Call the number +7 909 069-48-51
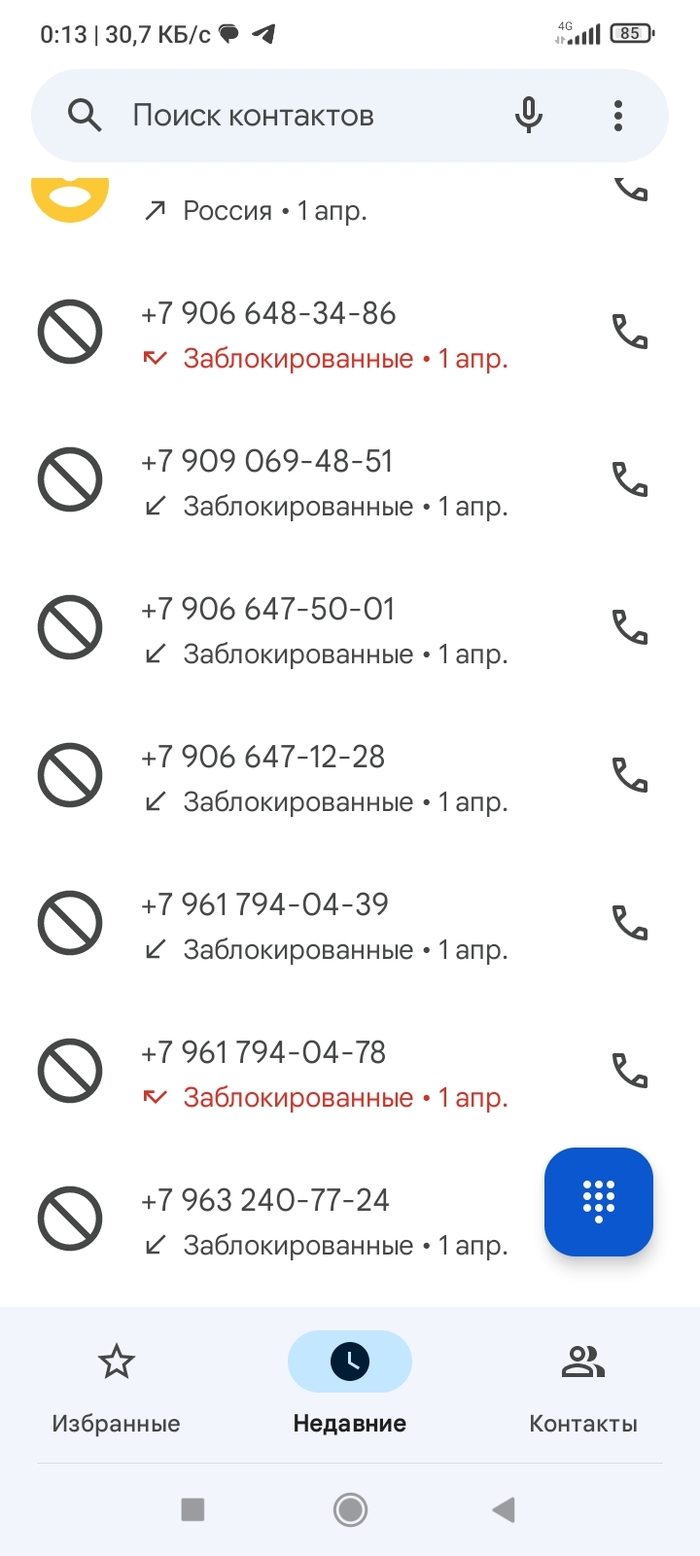This screenshot has height=1556, width=700. click(x=629, y=480)
